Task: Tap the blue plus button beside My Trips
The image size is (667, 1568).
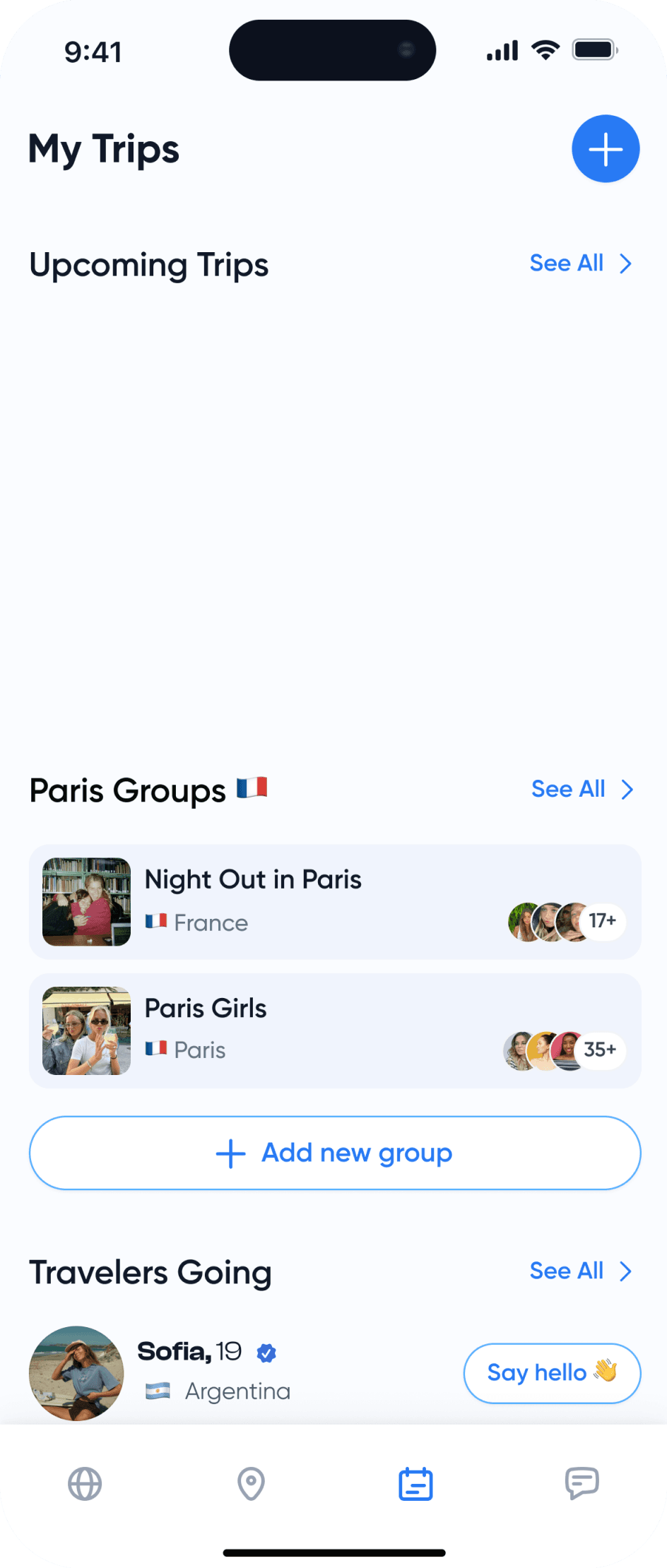Action: pos(606,149)
